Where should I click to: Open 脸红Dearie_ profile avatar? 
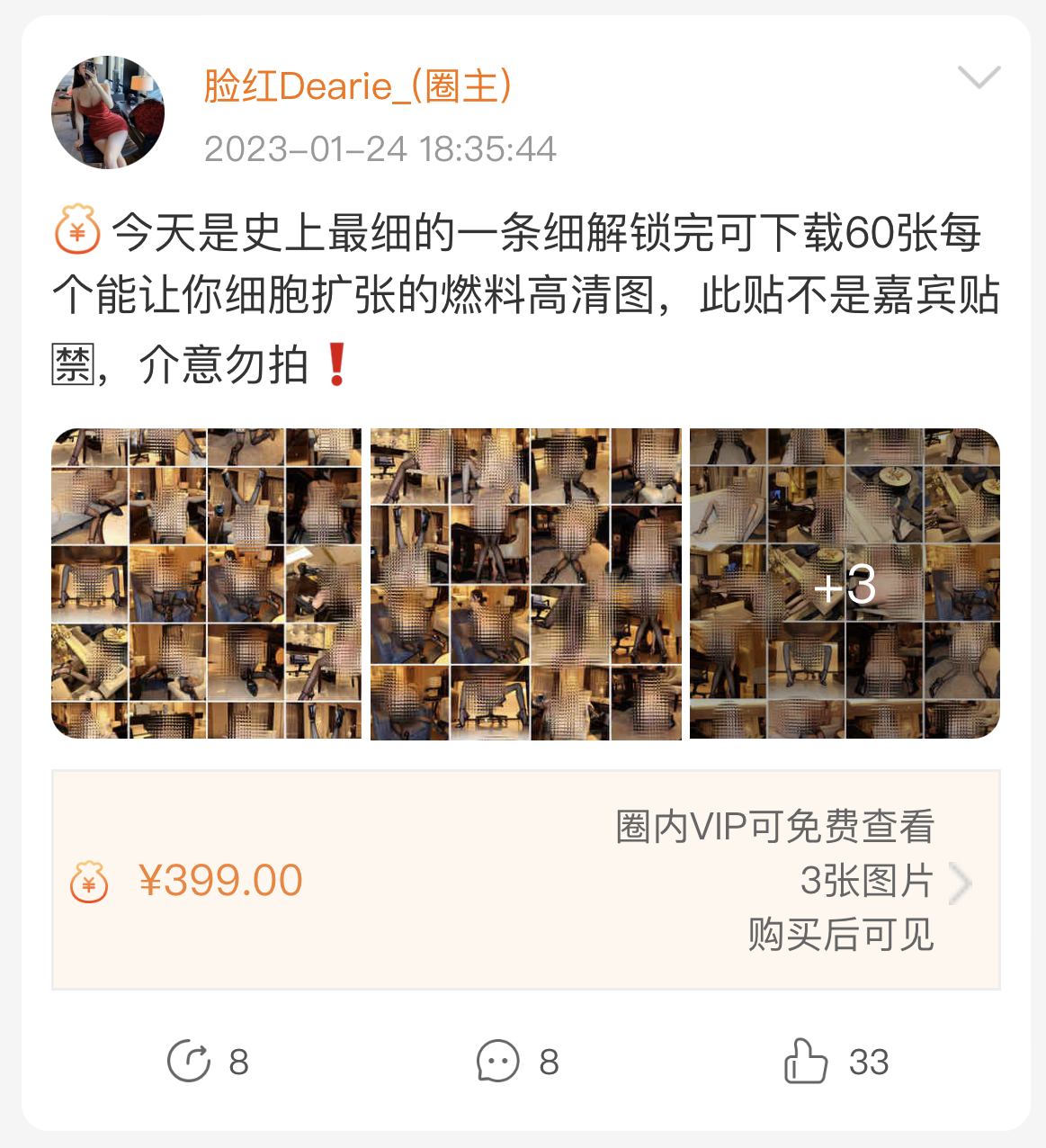tap(108, 112)
